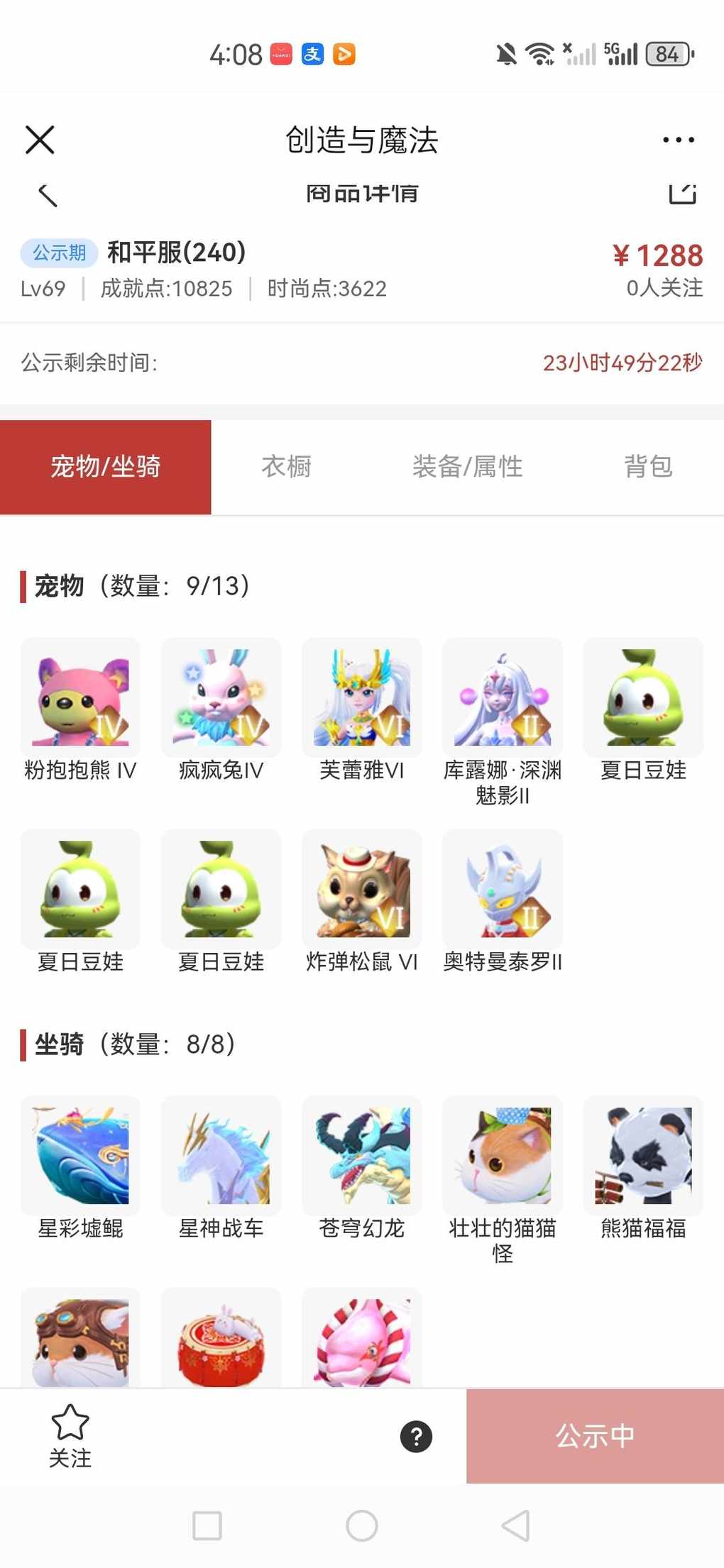The width and height of the screenshot is (724, 1568).
Task: Switch to the 衣橱 tab
Action: [287, 467]
